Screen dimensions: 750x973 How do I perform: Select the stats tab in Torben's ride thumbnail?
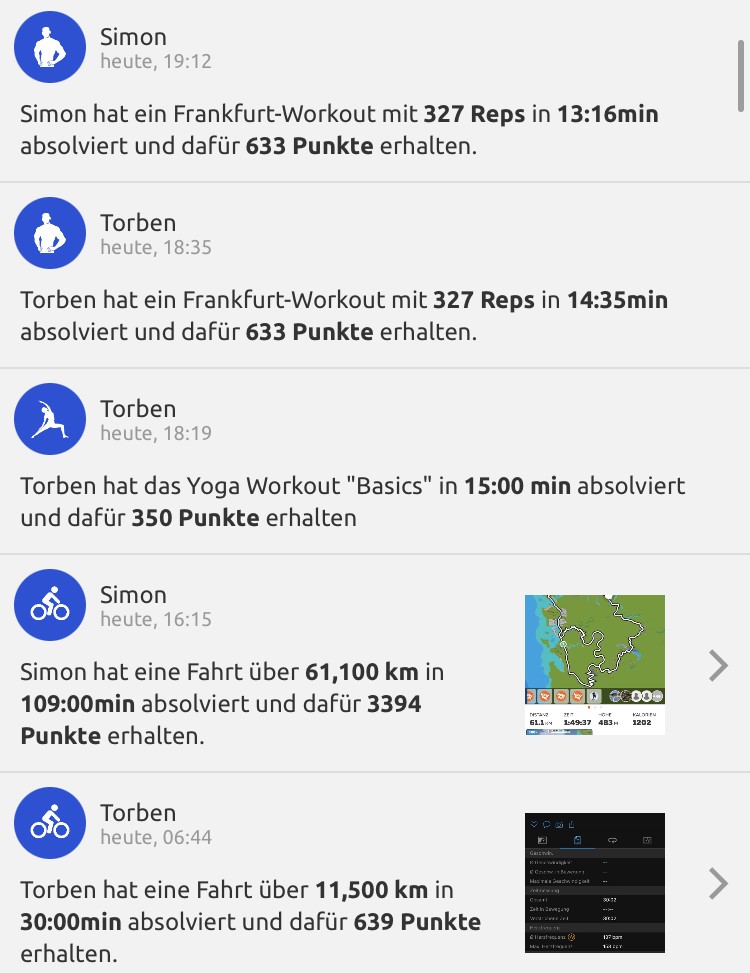[x=577, y=840]
